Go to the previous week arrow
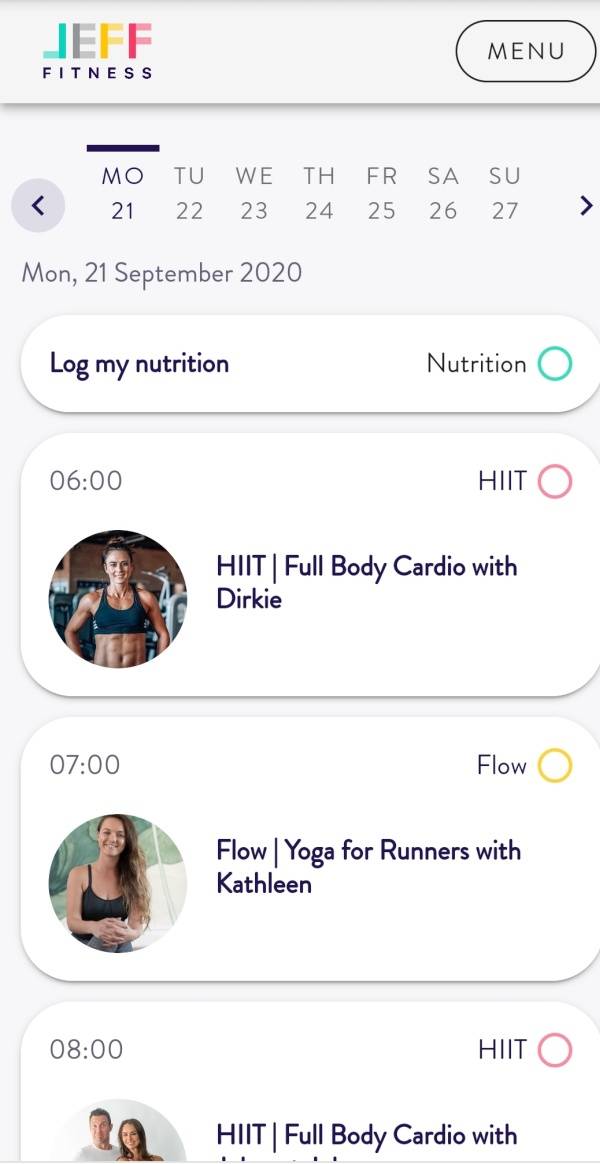The width and height of the screenshot is (600, 1164). pos(38,206)
